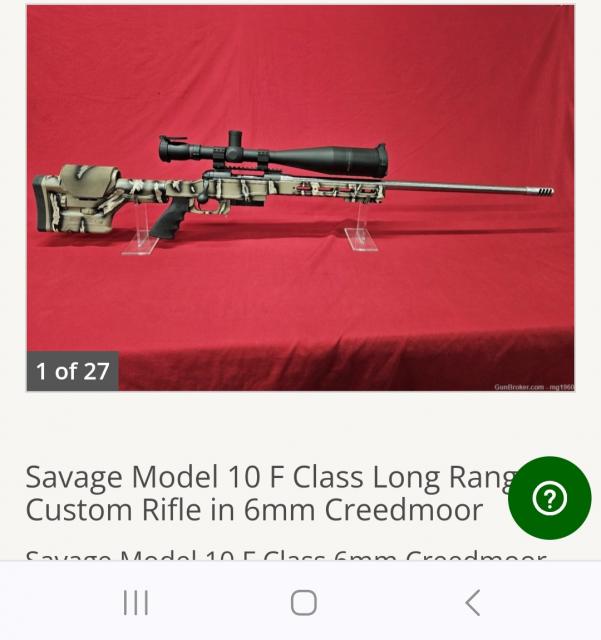The image size is (601, 640).
Task: Open the rifle listing photo gallery
Action: [x=300, y=198]
